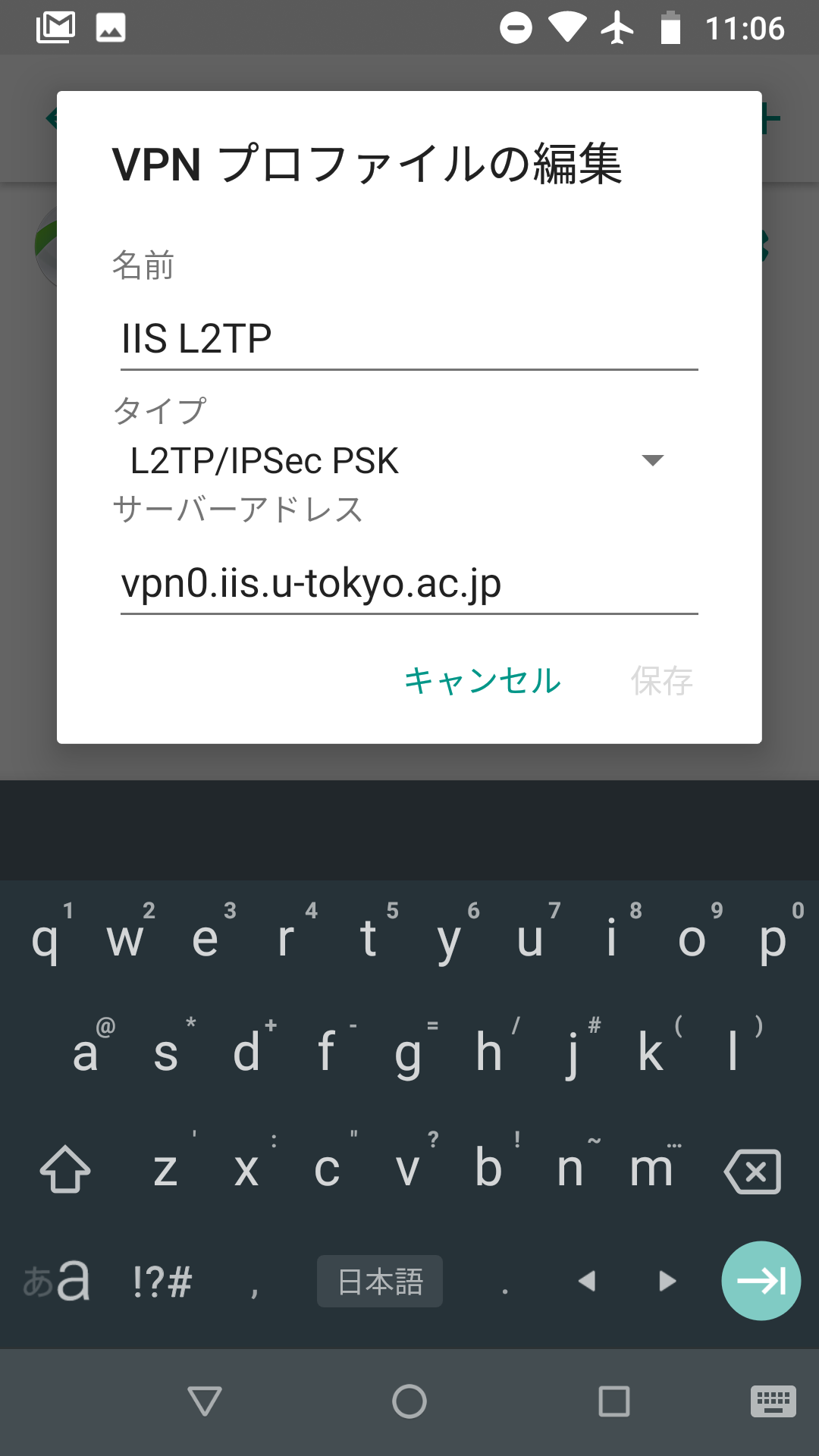The image size is (819, 1456).
Task: Move the cursor right with the arrow key
Action: click(x=667, y=1281)
